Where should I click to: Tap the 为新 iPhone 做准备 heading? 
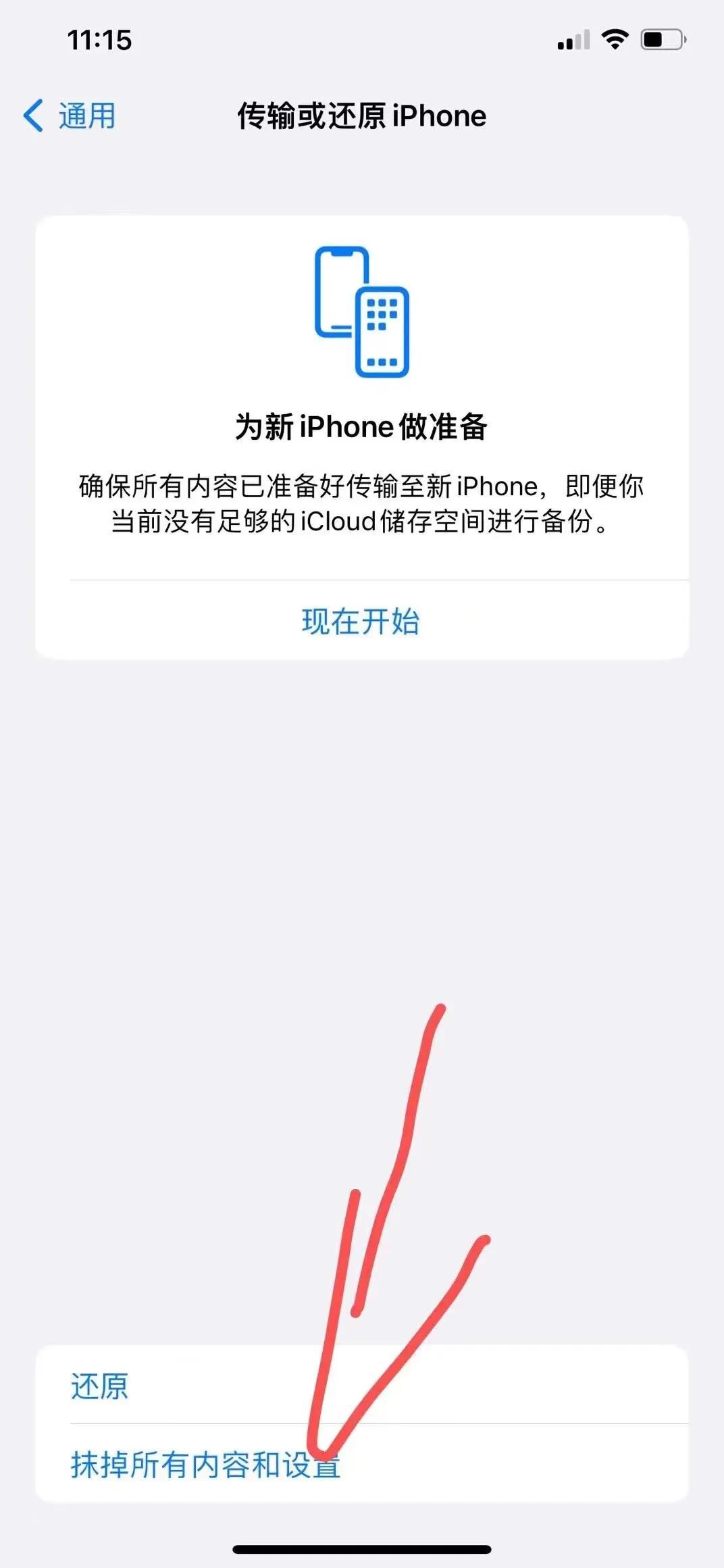coord(360,426)
